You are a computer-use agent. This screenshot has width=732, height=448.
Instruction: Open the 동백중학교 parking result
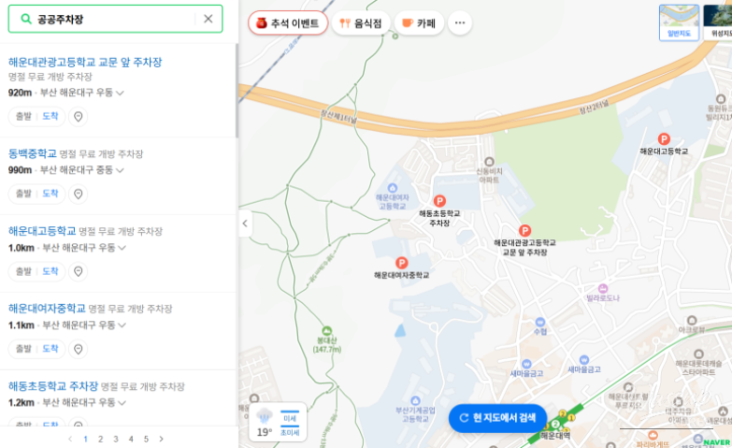click(32, 154)
